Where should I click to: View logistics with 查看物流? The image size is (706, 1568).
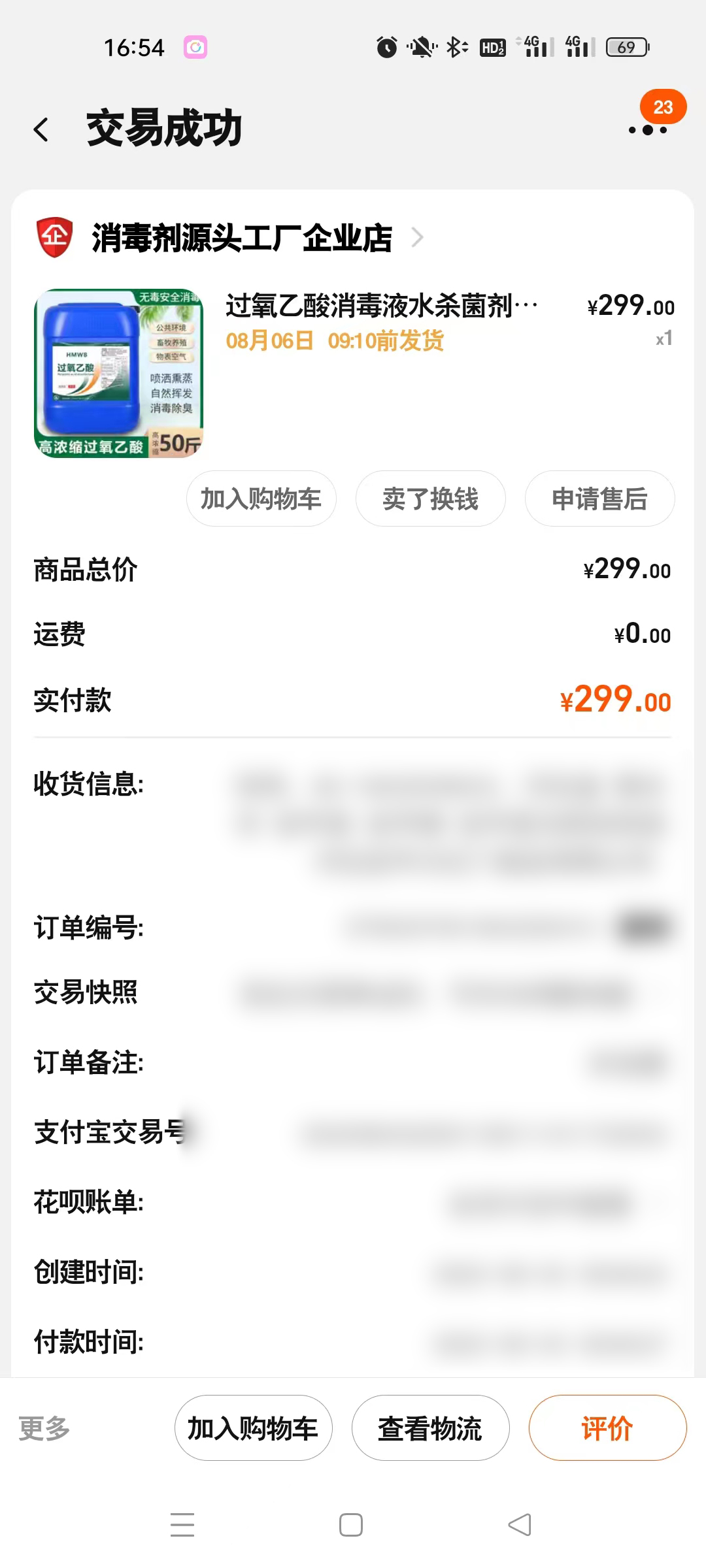click(430, 1428)
